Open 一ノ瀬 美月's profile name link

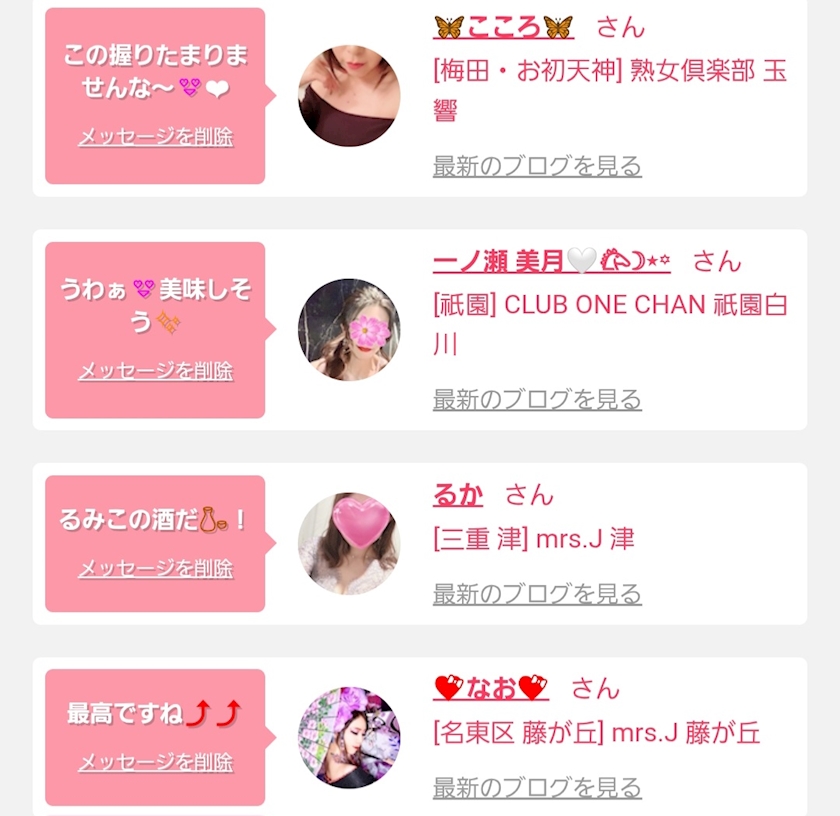tap(551, 262)
